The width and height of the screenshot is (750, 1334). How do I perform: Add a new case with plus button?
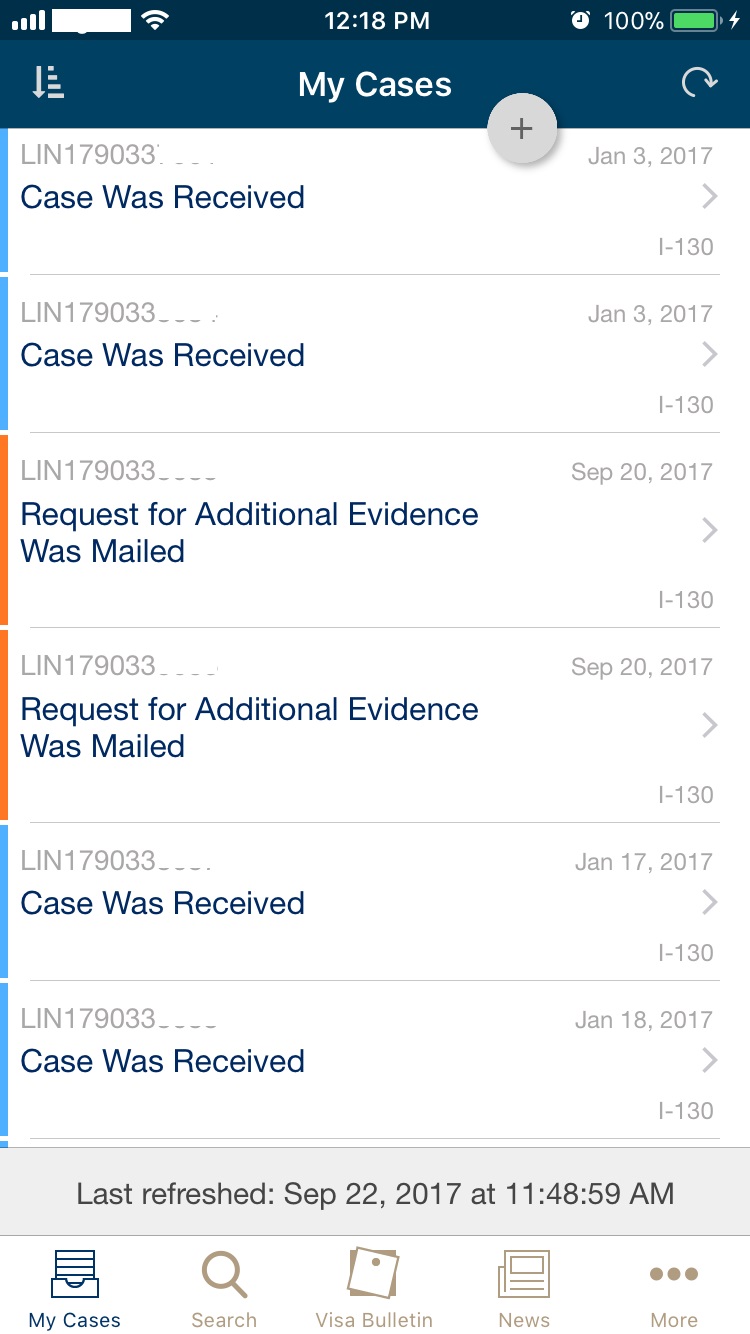pyautogui.click(x=521, y=128)
